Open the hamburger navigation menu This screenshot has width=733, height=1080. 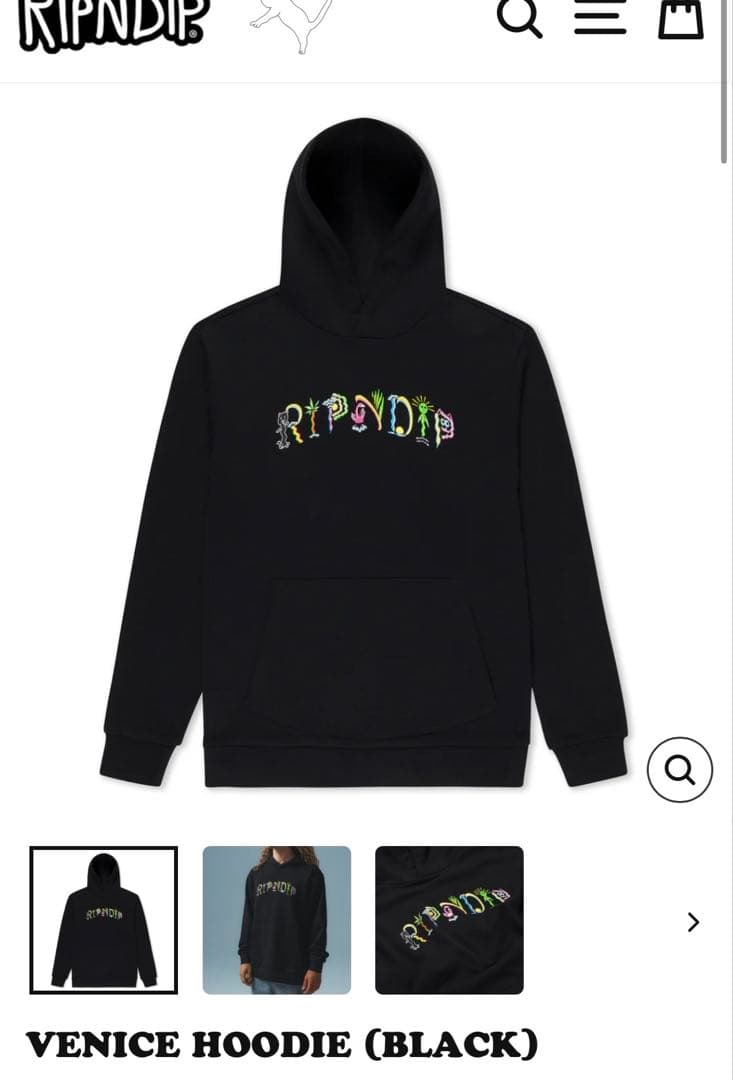(x=600, y=17)
